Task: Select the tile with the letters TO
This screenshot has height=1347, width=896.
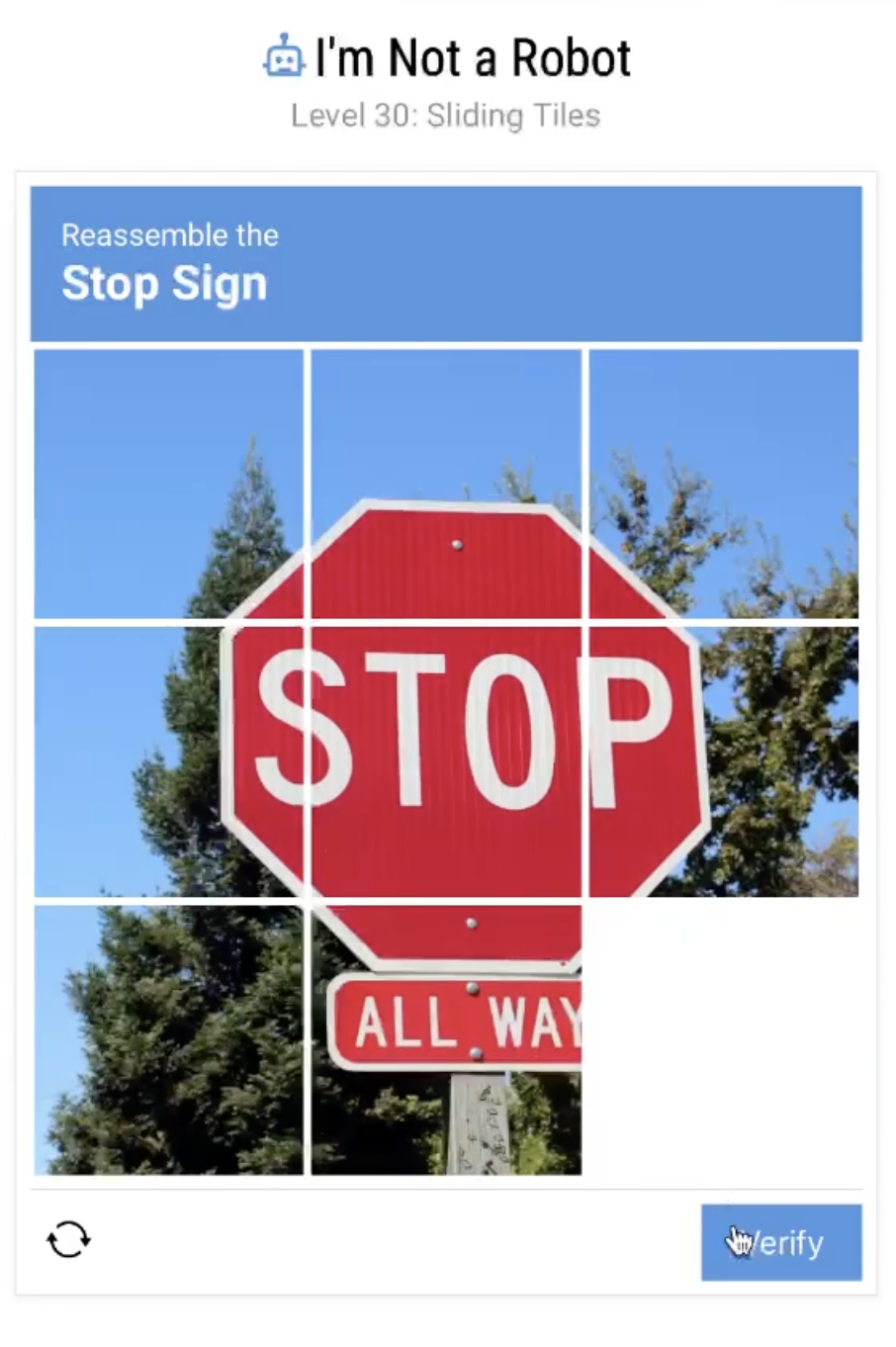Action: tap(446, 762)
